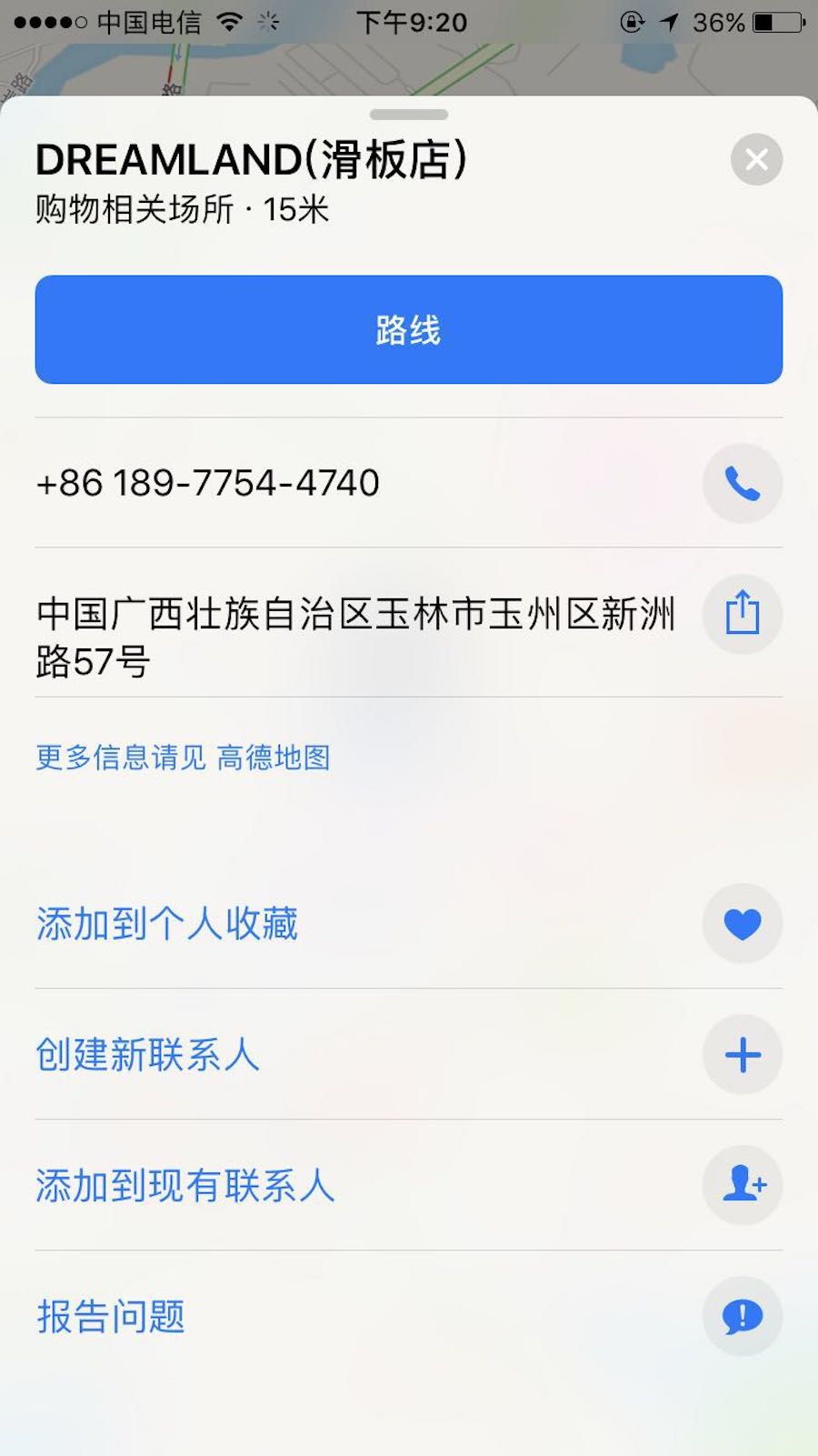Screen dimensions: 818x1456
Task: Choose 添加到现有联系人 option
Action: pos(185,1186)
